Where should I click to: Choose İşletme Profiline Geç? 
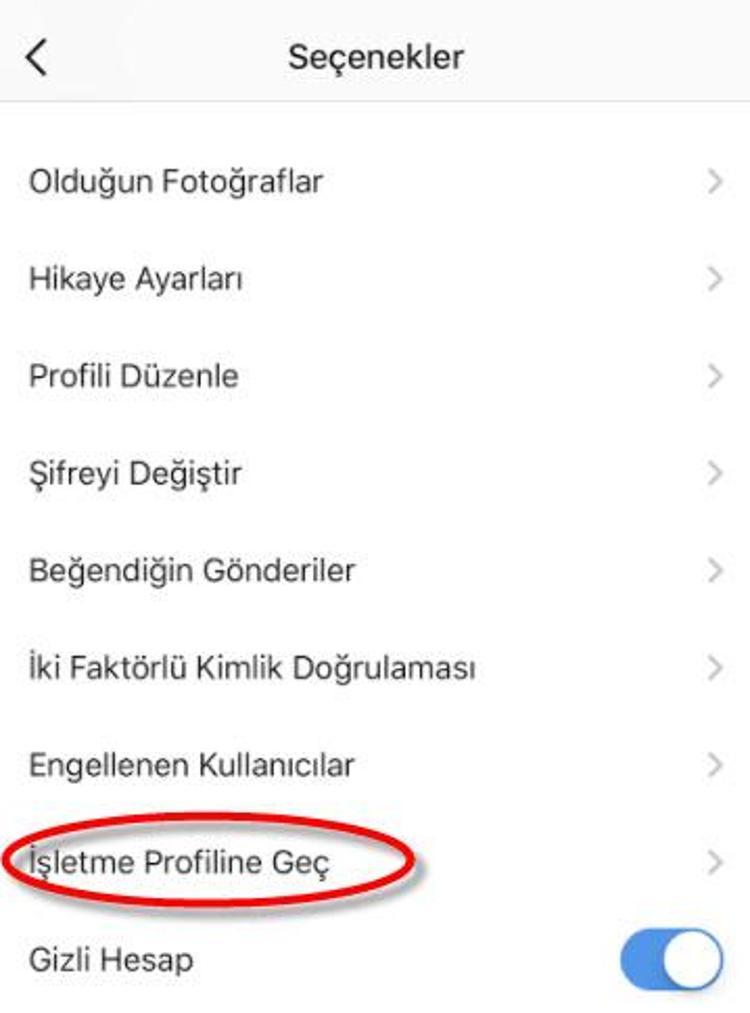[375, 862]
